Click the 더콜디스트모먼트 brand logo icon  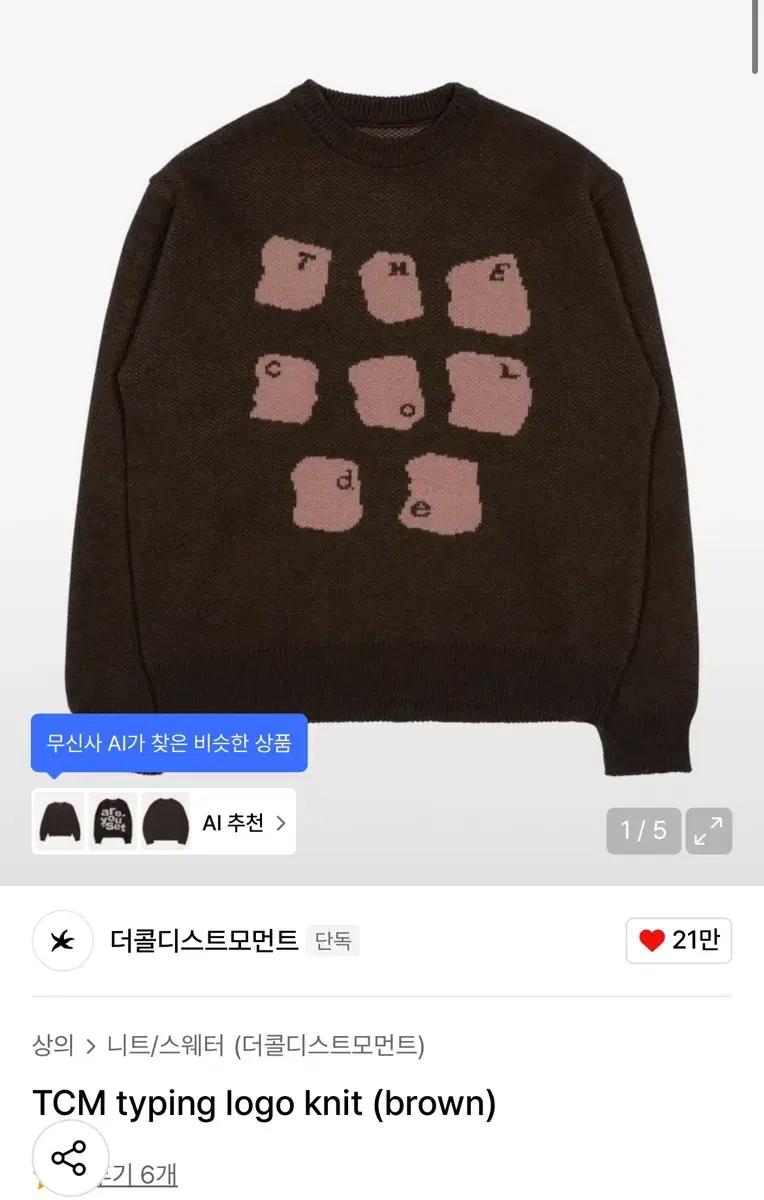tap(62, 940)
